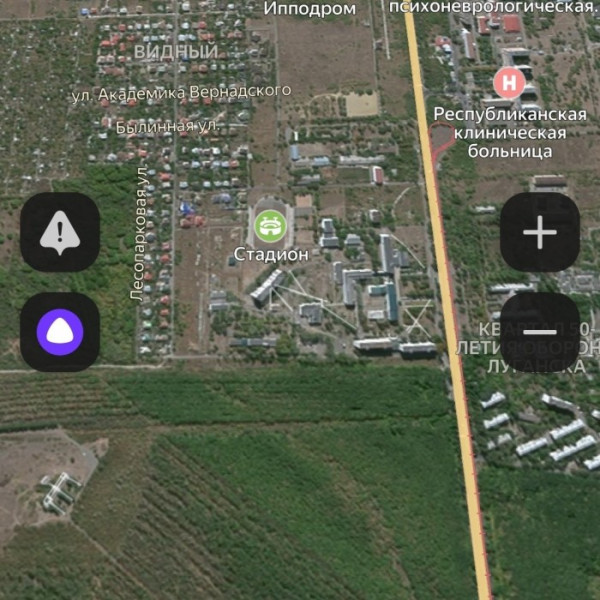Open the Alice voice assistant

coord(60,331)
